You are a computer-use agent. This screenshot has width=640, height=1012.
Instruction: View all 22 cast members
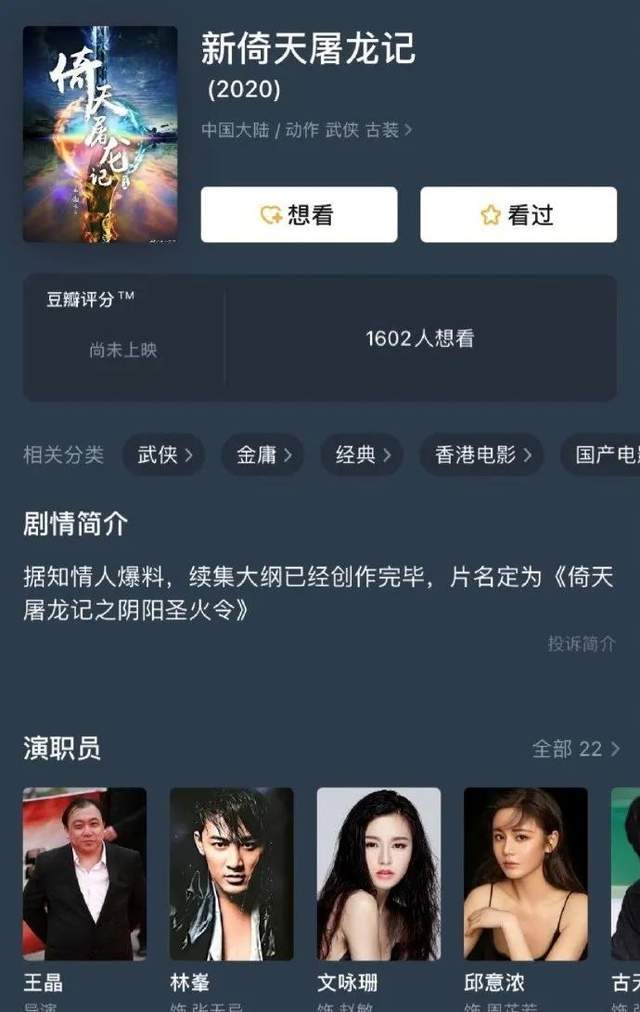(575, 749)
